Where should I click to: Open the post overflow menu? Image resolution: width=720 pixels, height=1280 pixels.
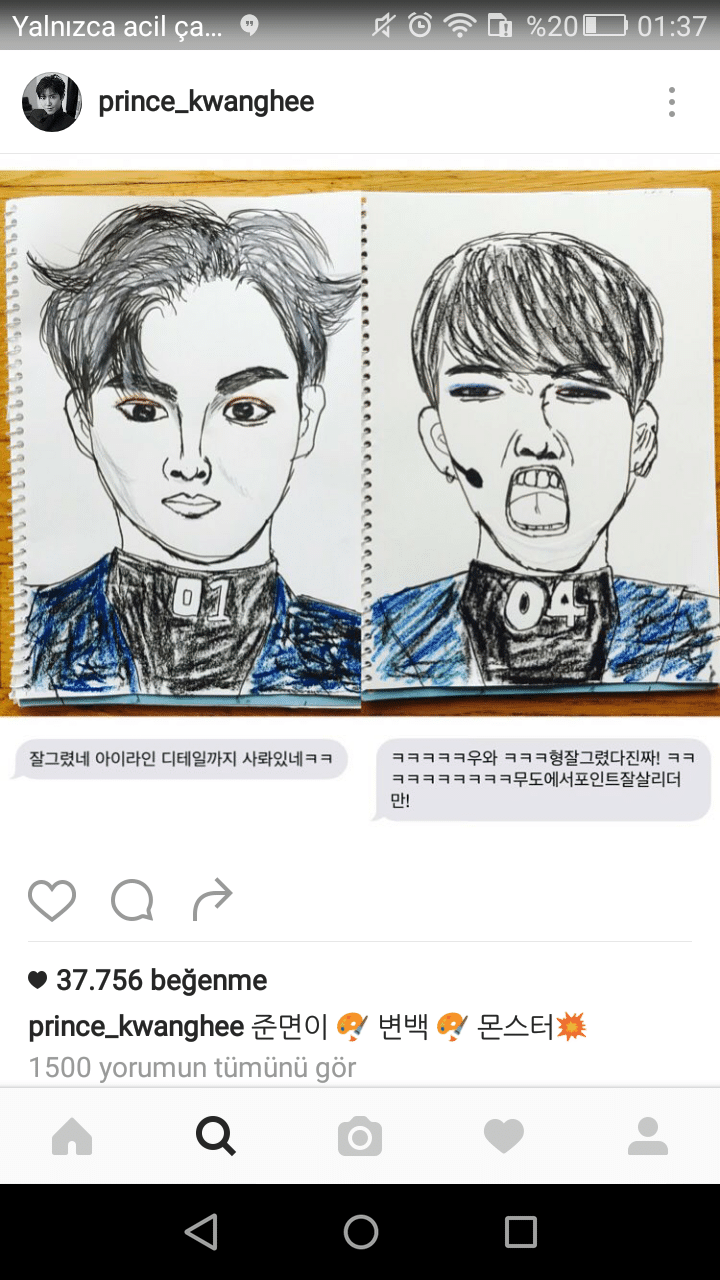pyautogui.click(x=671, y=102)
